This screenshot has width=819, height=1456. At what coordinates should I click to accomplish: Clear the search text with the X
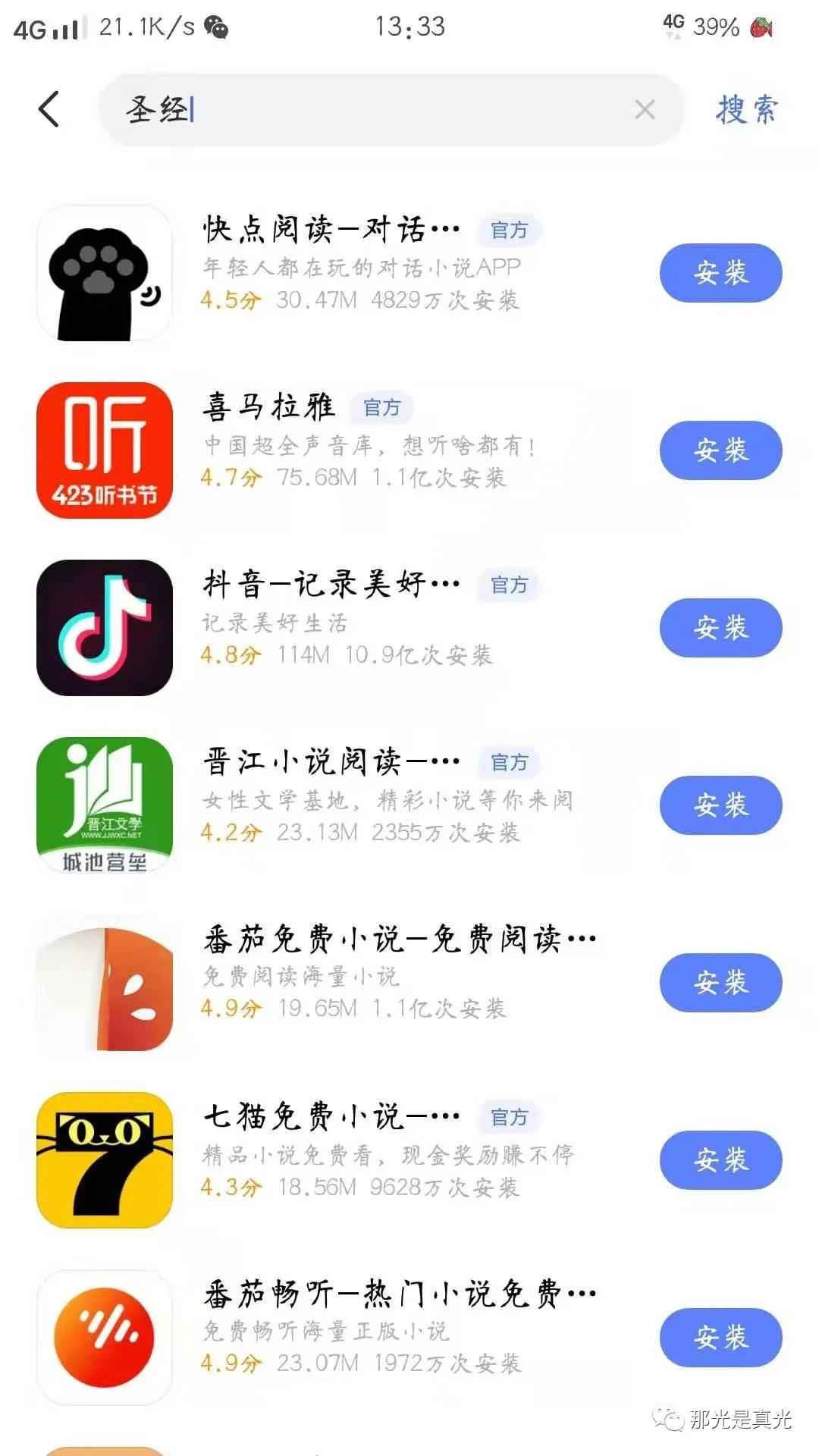tap(645, 110)
